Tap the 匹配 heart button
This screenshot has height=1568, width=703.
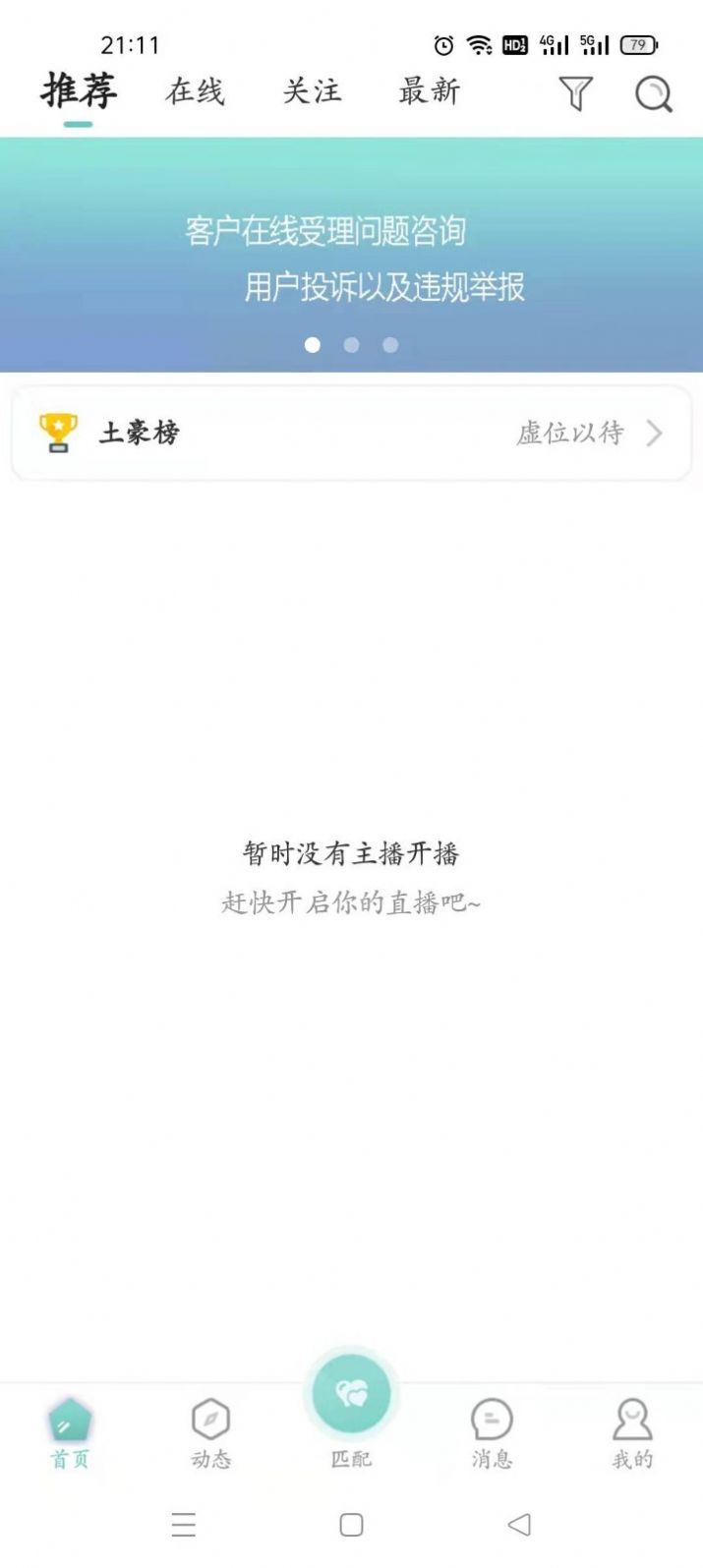click(351, 1394)
